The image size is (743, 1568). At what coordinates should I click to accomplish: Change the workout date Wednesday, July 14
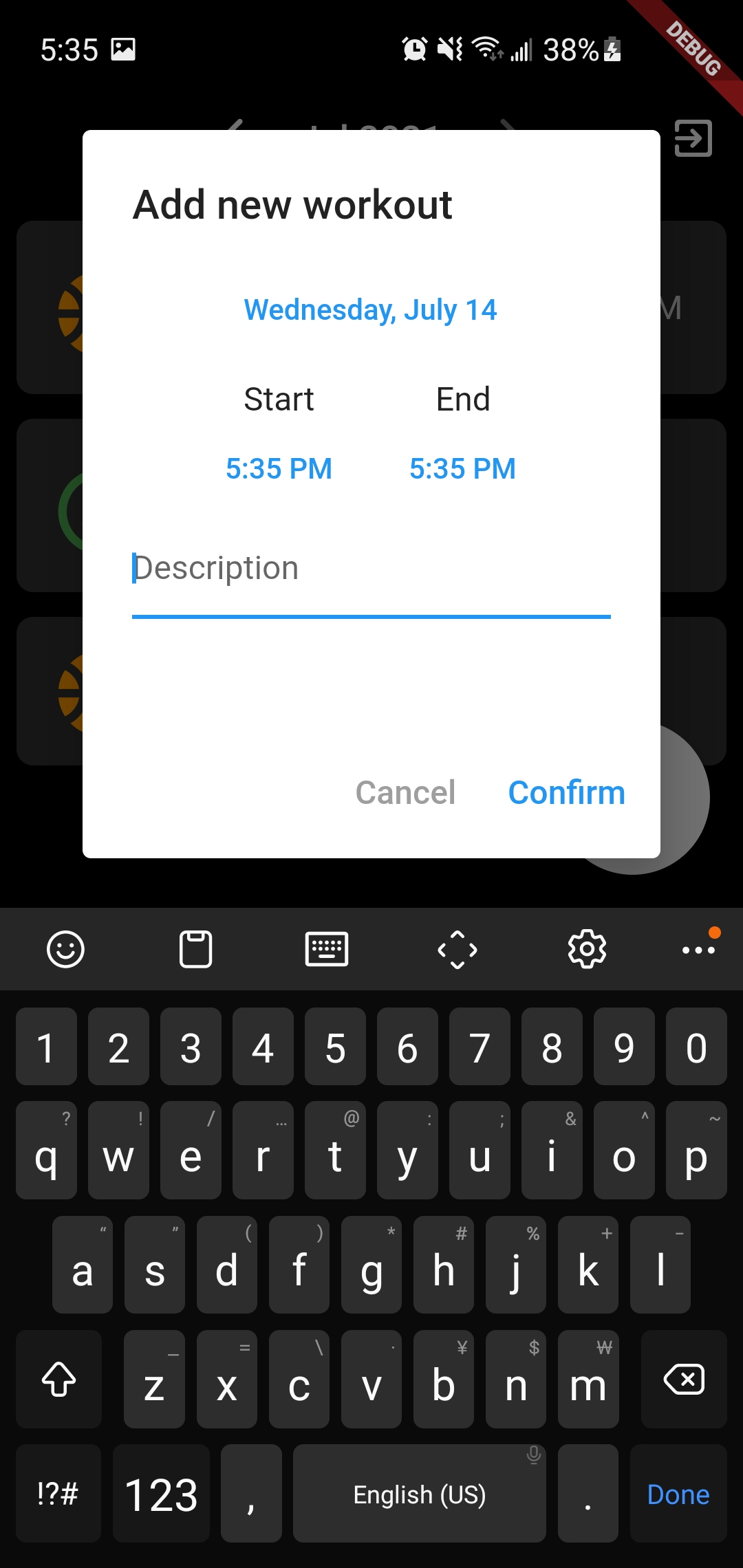pyautogui.click(x=370, y=310)
